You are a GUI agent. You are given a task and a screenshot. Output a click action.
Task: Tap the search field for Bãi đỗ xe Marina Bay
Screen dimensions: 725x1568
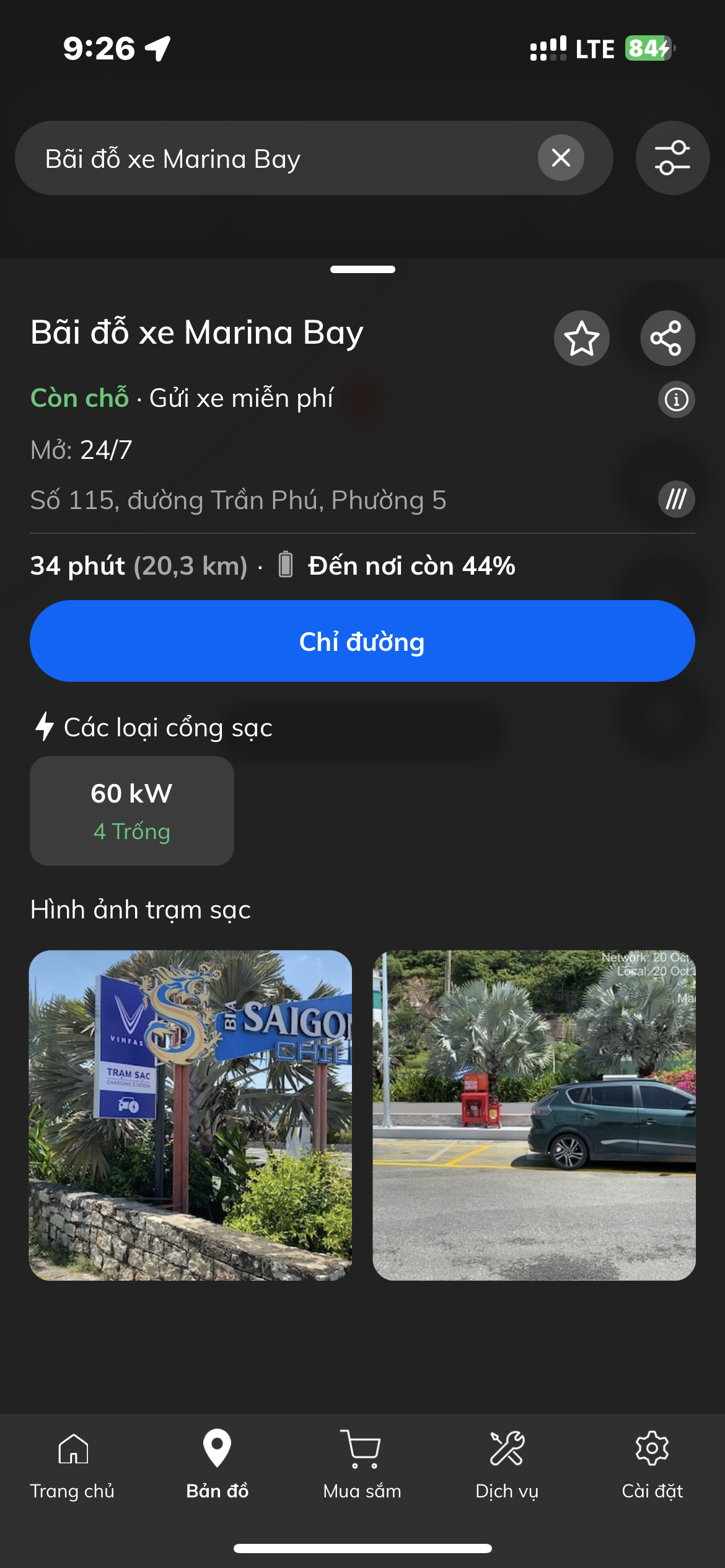click(x=279, y=159)
